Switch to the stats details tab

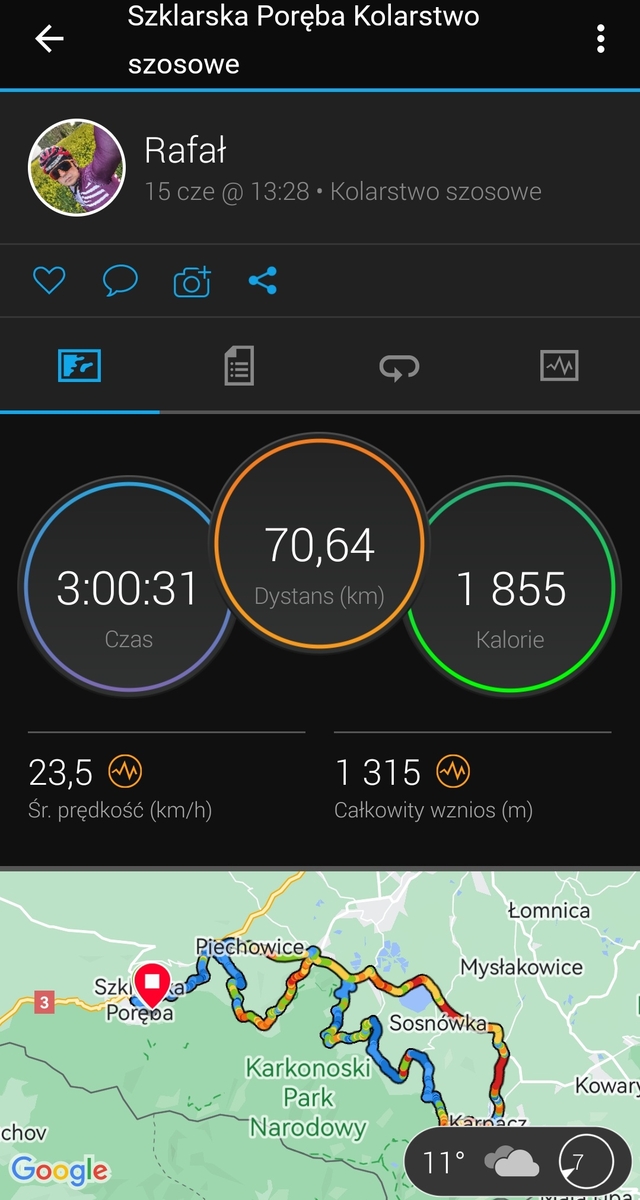[x=239, y=366]
